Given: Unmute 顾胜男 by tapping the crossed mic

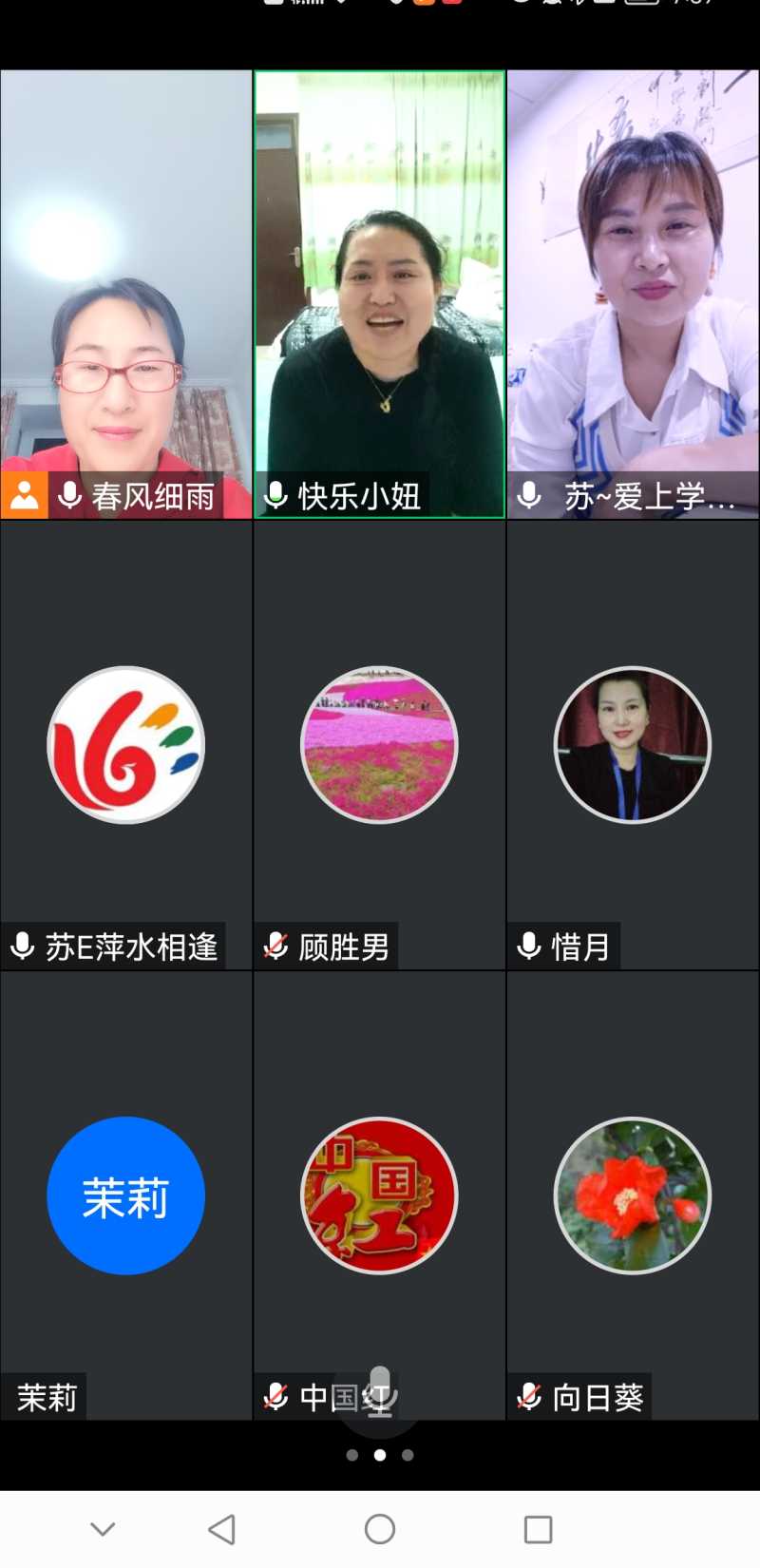Looking at the screenshot, I should click(x=275, y=946).
